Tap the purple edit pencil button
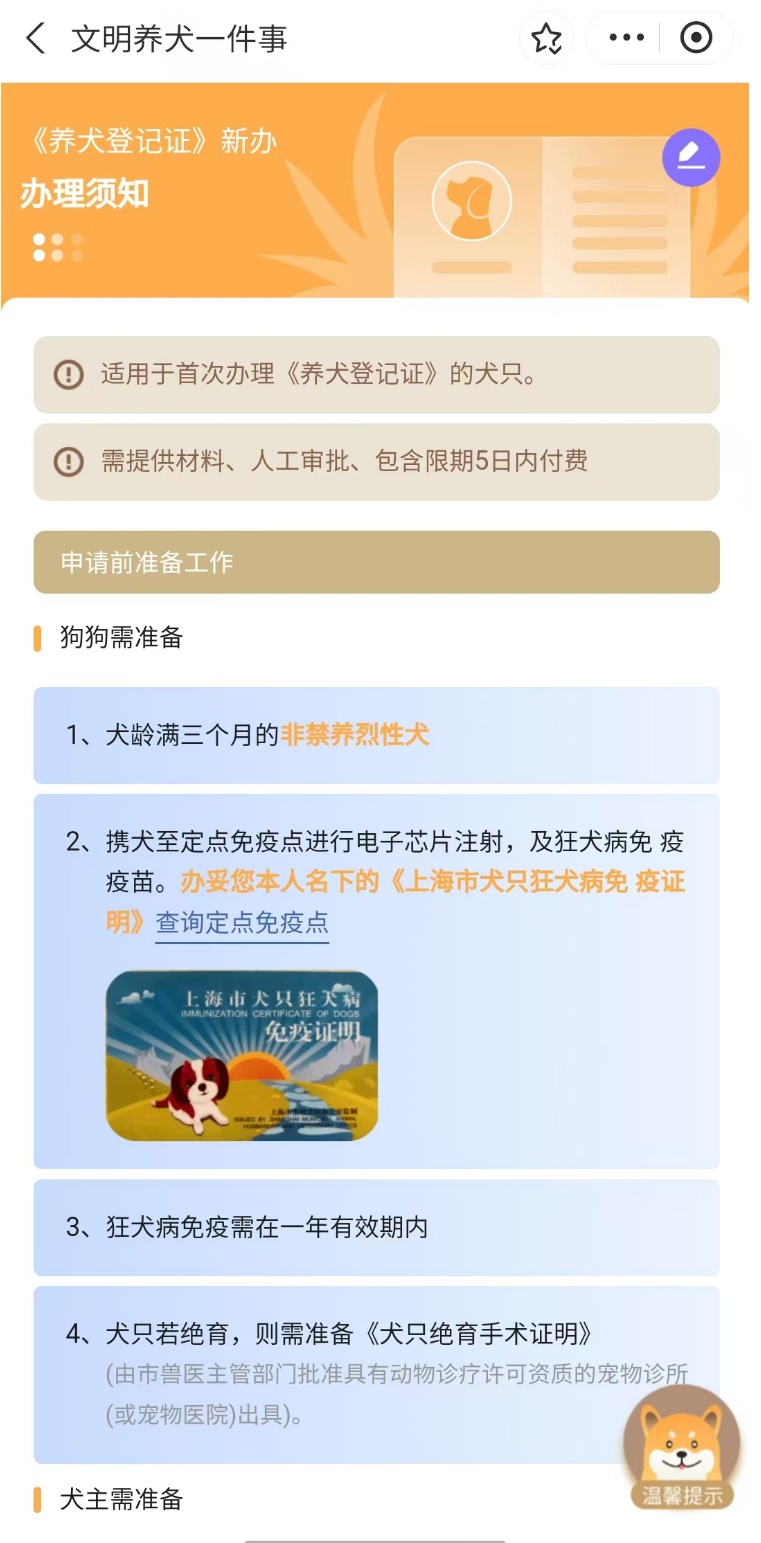This screenshot has width=761, height=1543. click(691, 157)
